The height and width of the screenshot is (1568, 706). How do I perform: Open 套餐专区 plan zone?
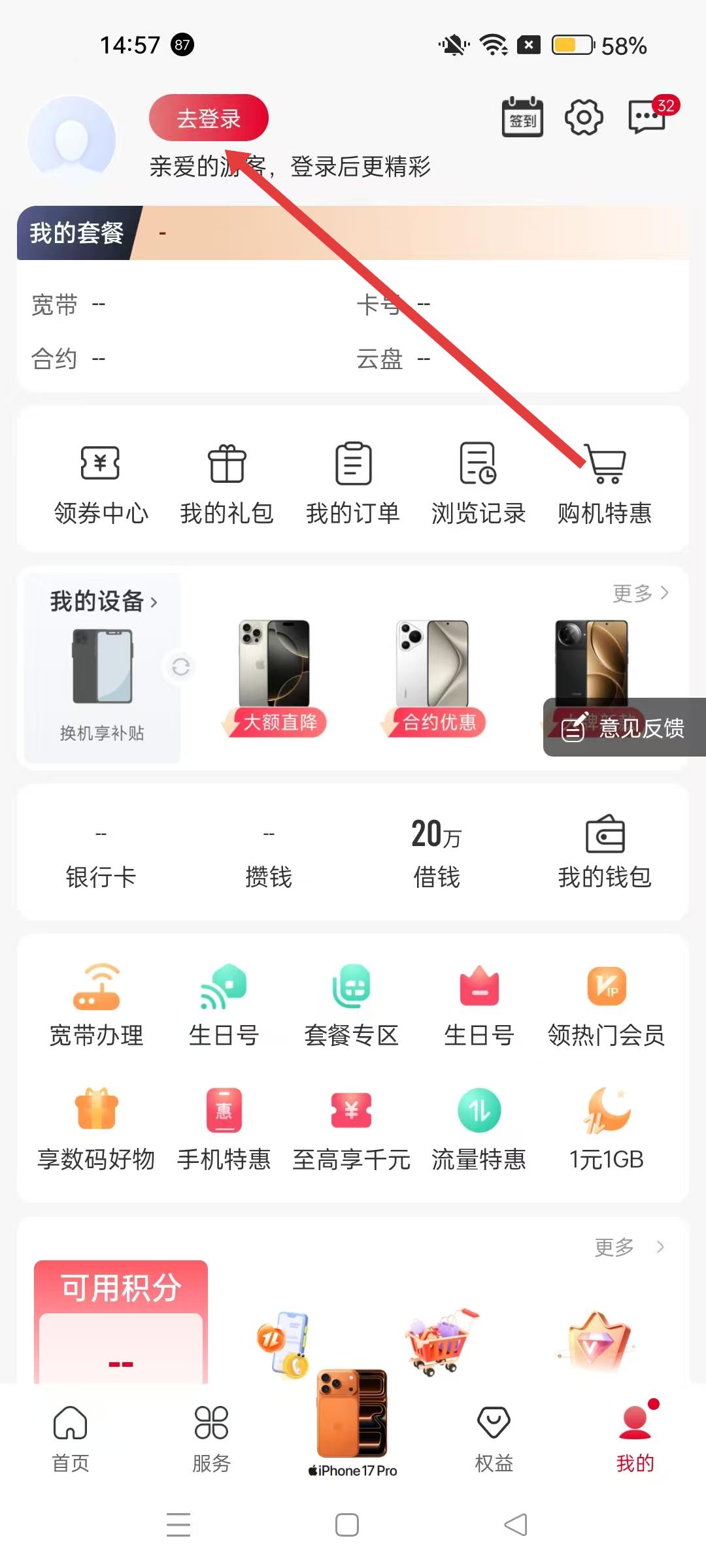click(x=352, y=1006)
